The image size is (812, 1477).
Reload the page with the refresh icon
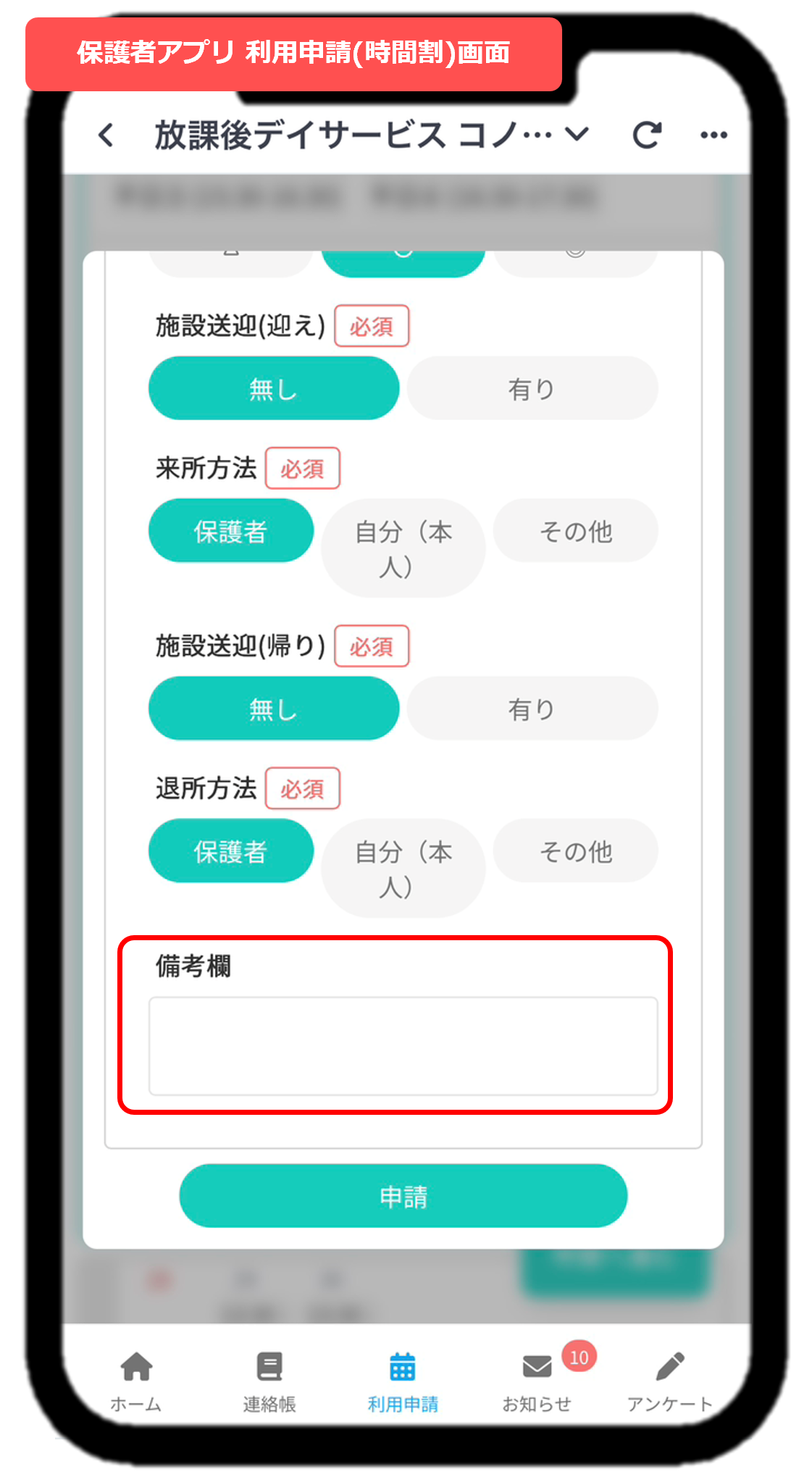coord(646,135)
